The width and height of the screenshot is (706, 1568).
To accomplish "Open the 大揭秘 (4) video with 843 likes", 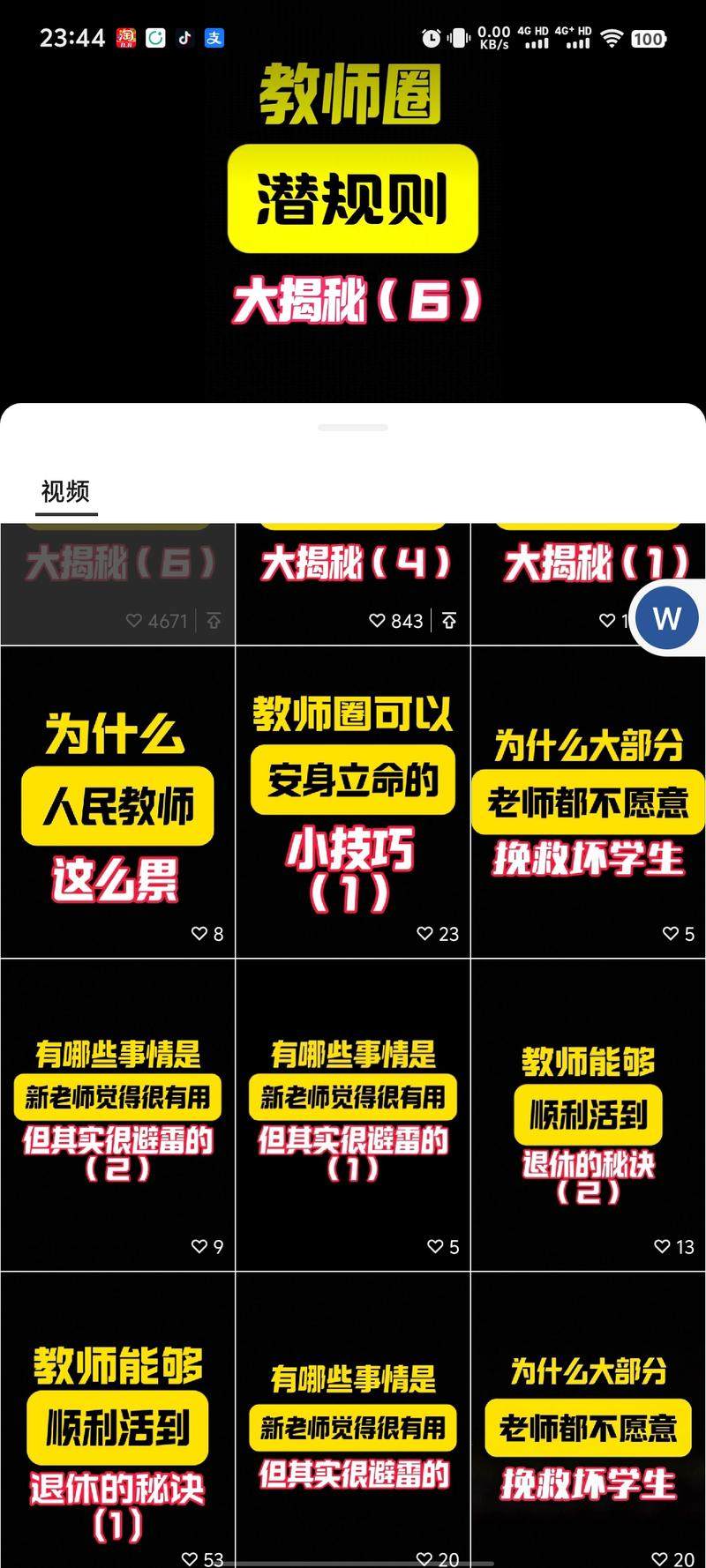I will pos(353,582).
